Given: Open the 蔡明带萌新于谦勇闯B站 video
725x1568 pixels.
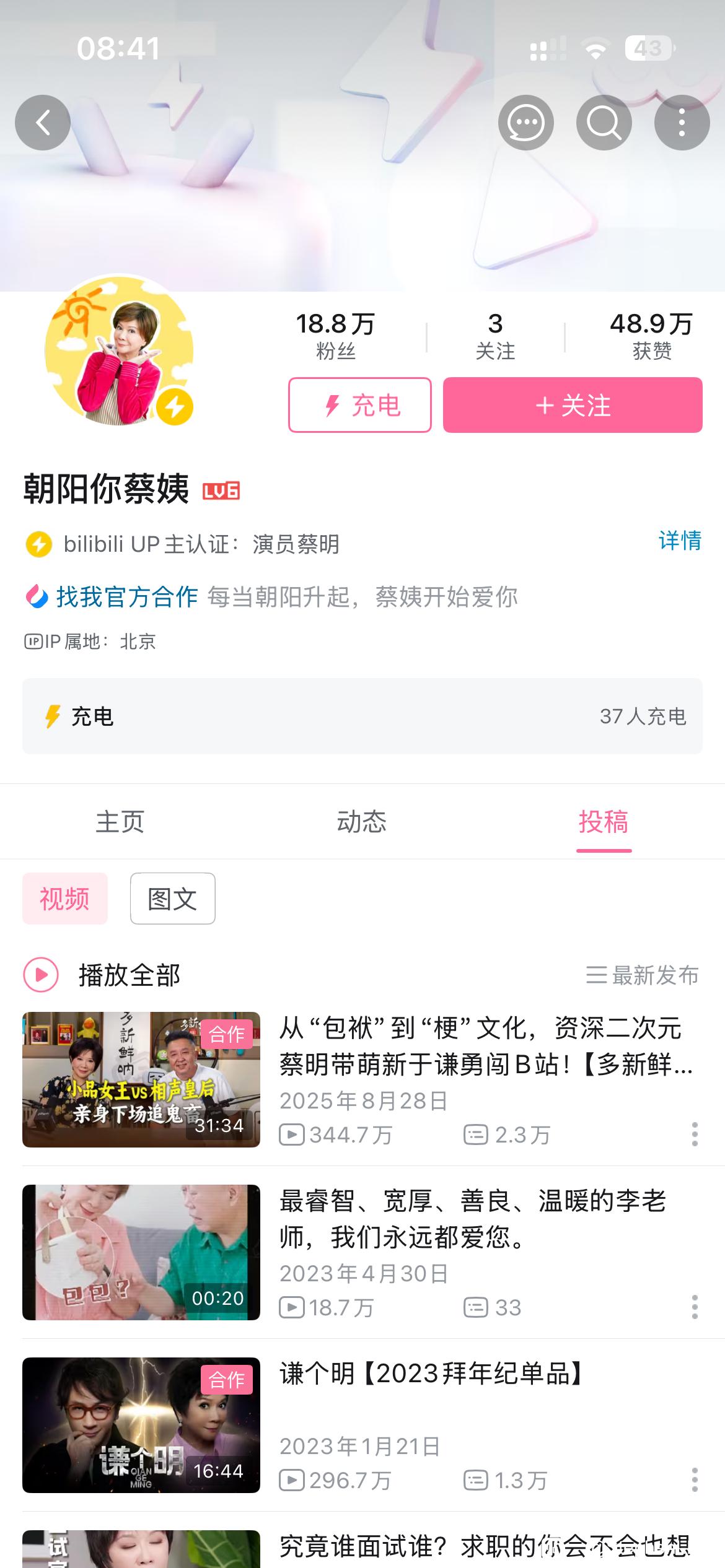Looking at the screenshot, I should [485, 1046].
